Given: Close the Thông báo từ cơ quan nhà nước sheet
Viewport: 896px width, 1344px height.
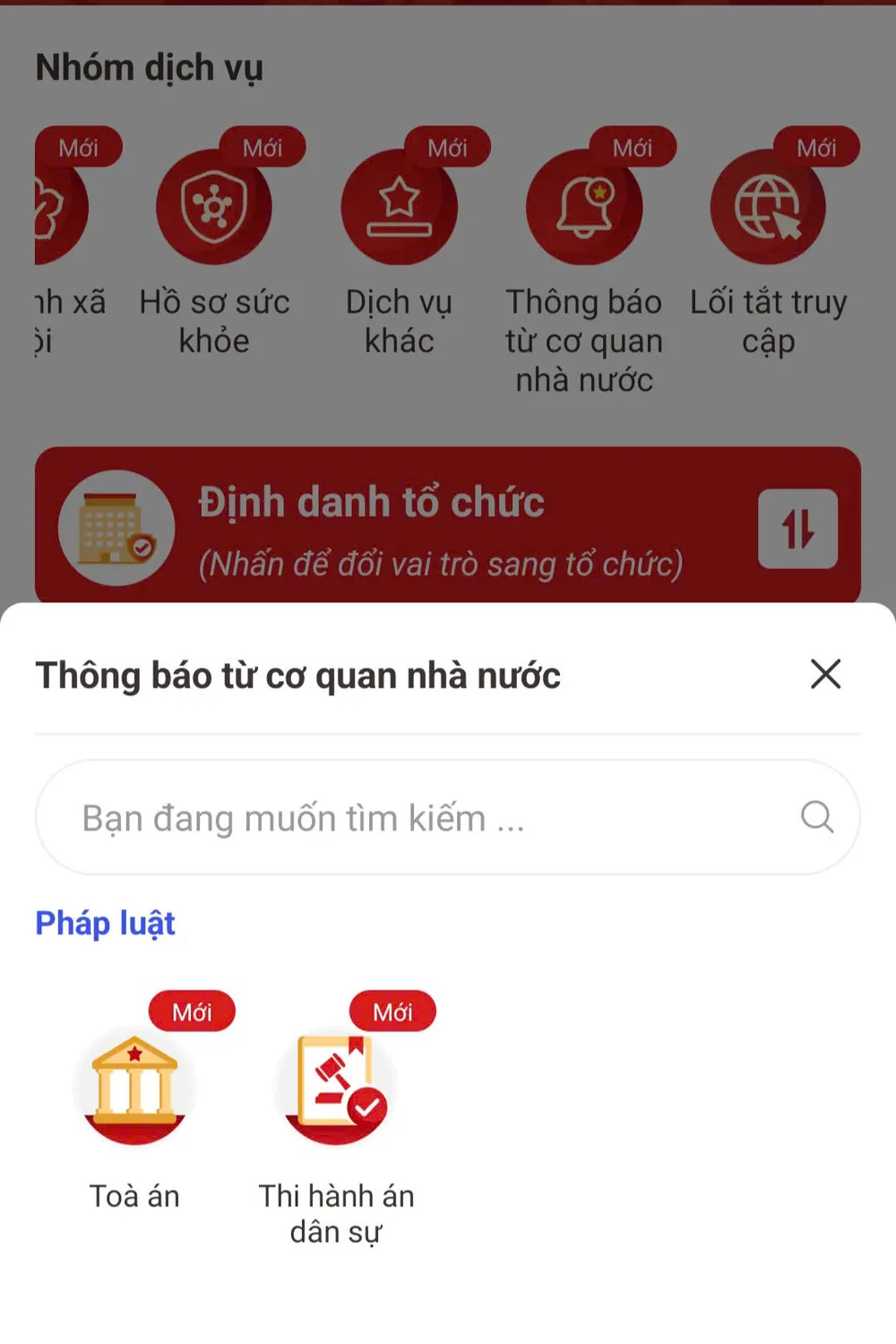Looking at the screenshot, I should point(825,674).
